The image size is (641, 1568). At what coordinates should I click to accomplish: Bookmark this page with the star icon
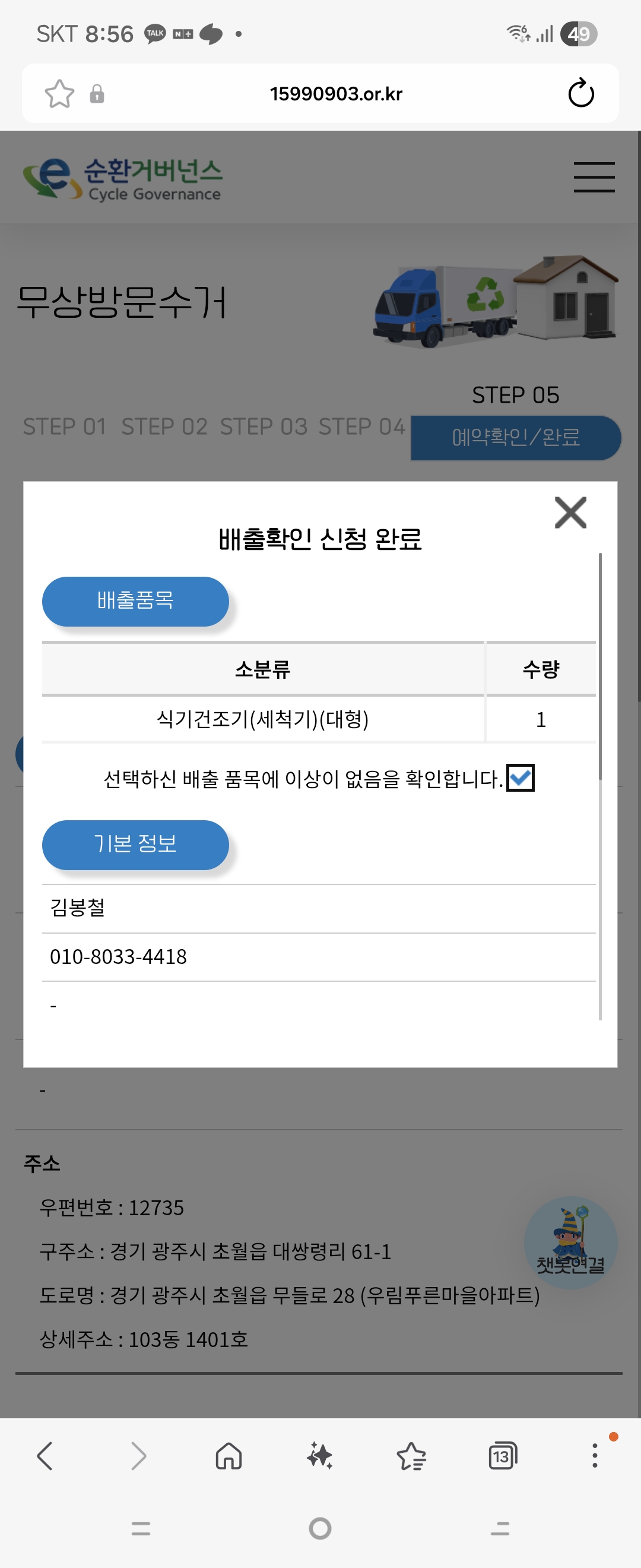pyautogui.click(x=59, y=94)
